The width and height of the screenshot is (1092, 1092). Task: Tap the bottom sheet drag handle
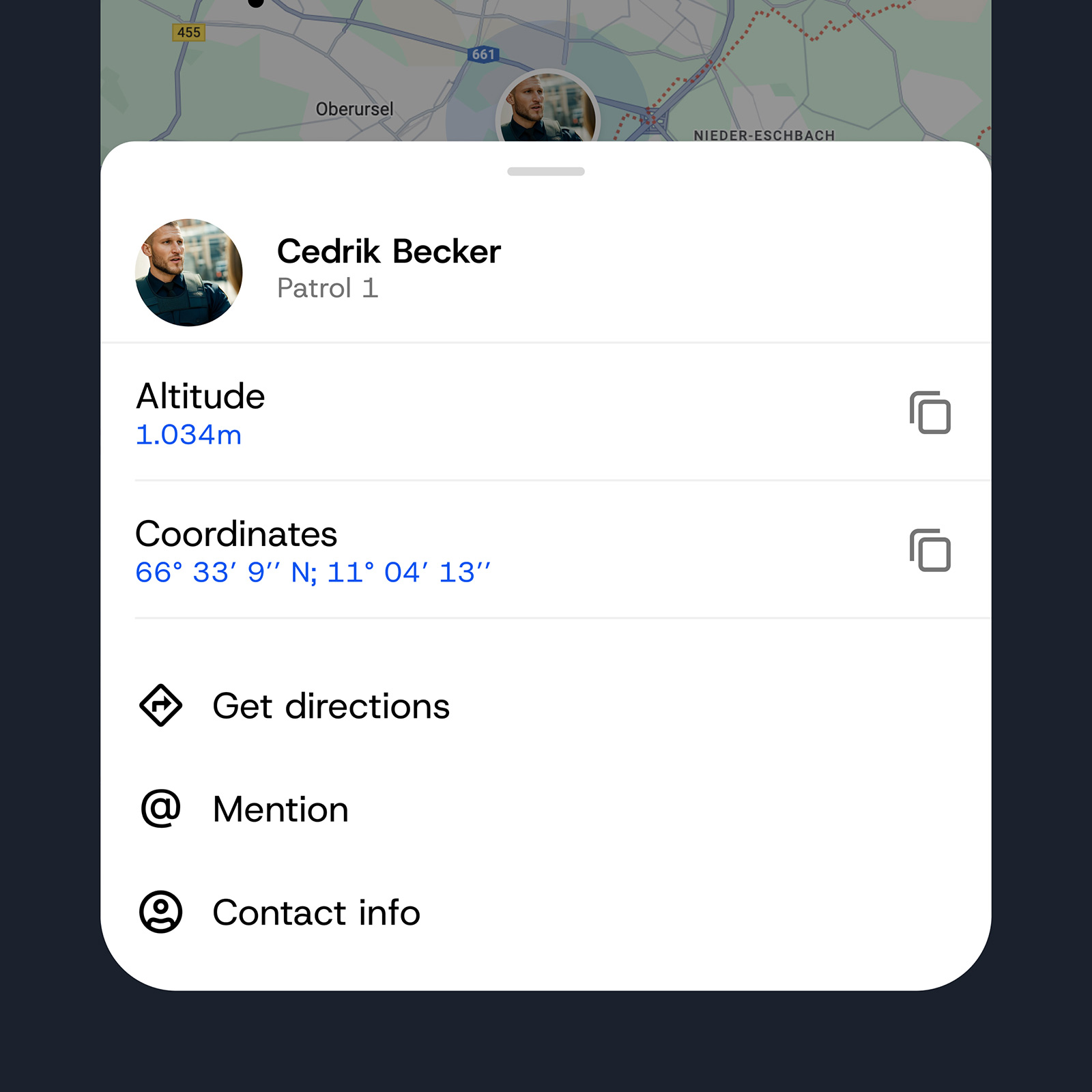545,171
